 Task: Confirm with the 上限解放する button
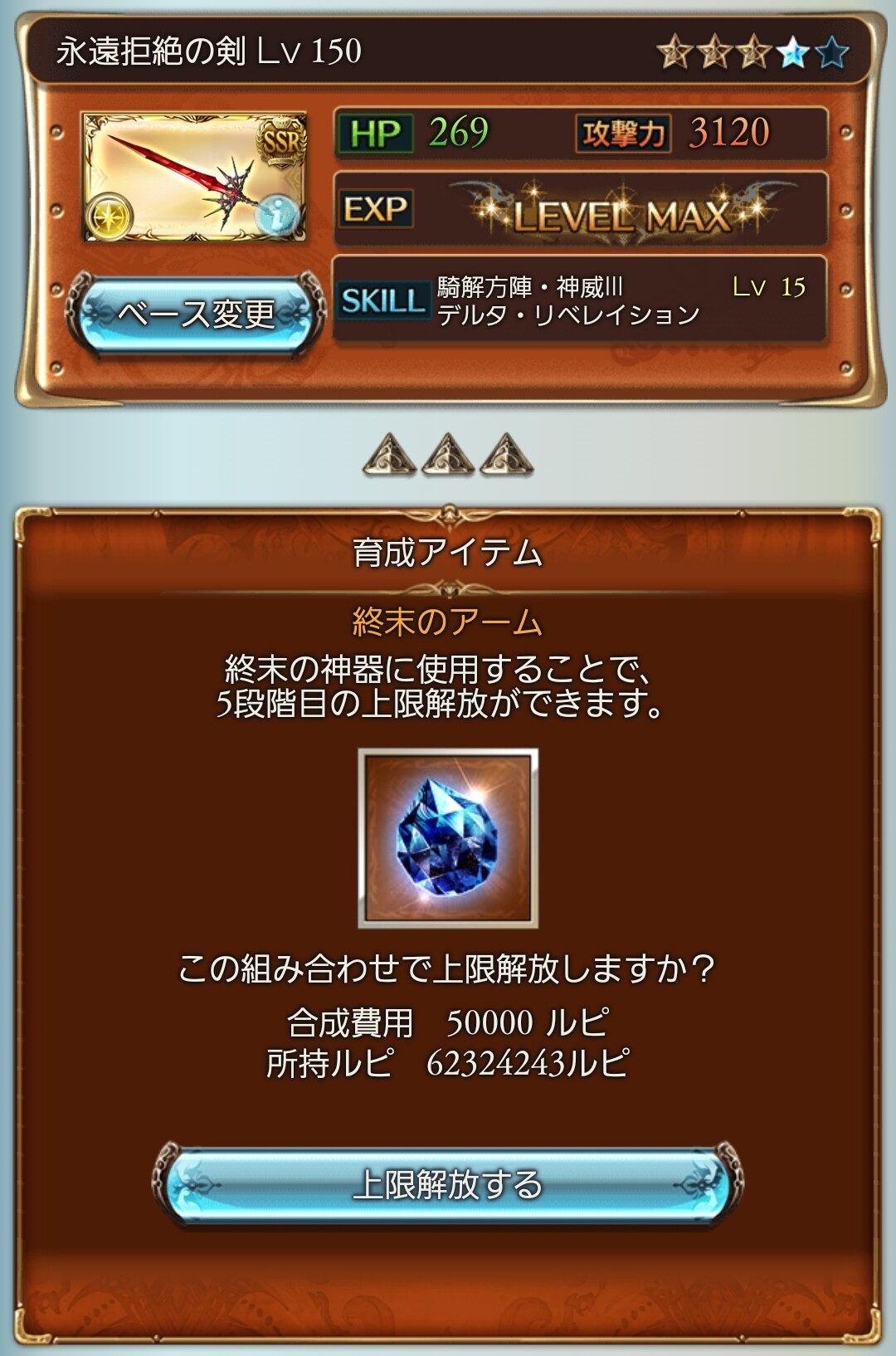click(448, 1184)
